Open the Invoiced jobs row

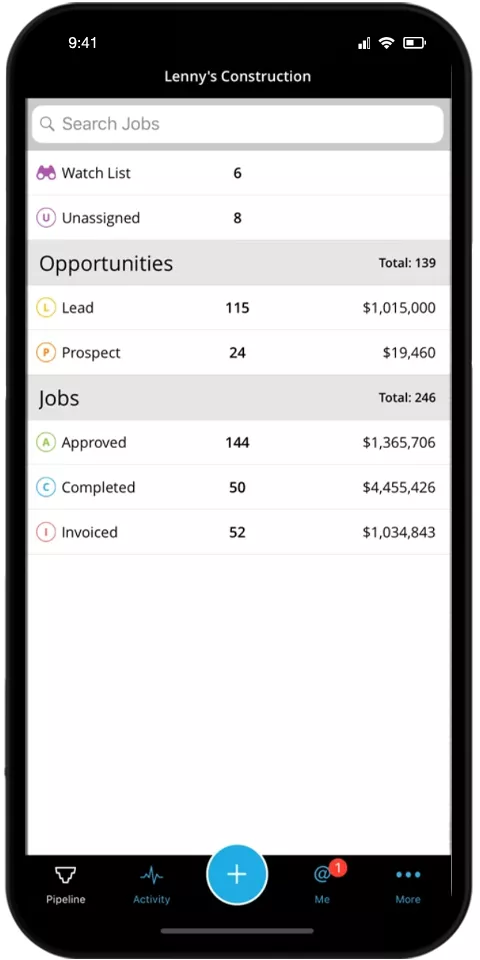(x=239, y=532)
